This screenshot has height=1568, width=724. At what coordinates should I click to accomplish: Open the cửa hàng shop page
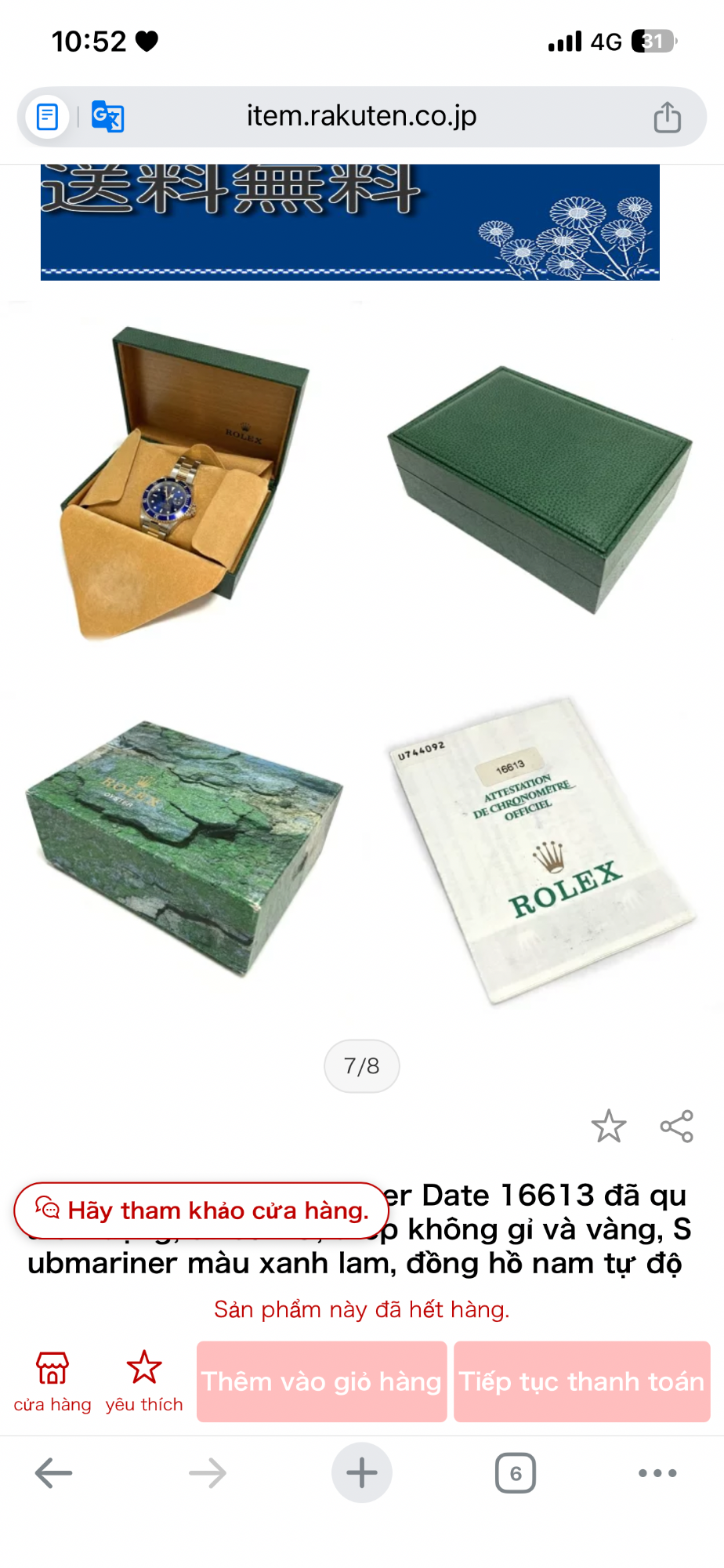click(52, 1381)
